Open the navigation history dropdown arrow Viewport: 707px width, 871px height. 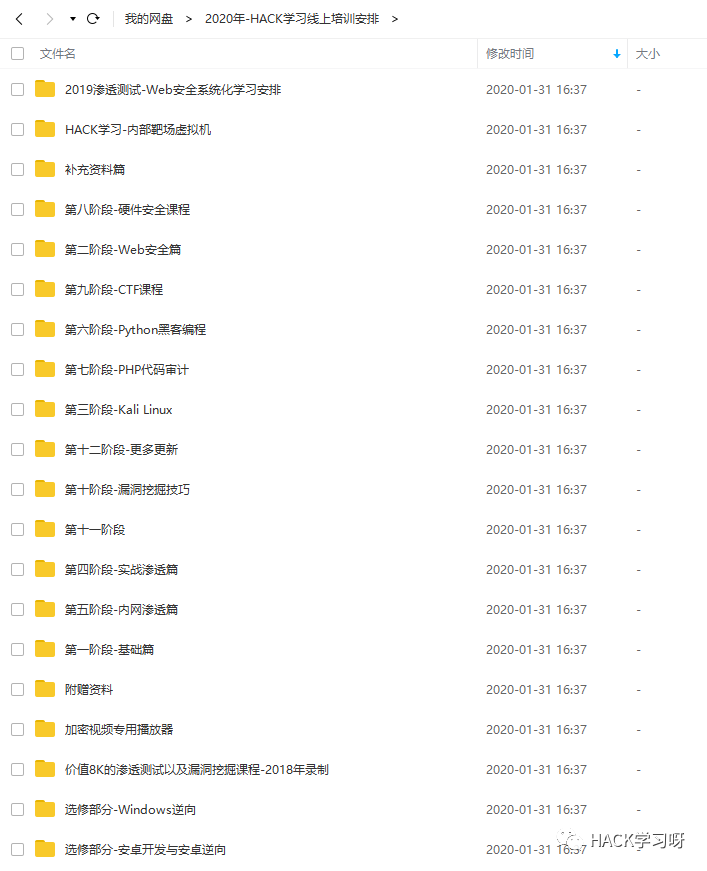pyautogui.click(x=73, y=19)
